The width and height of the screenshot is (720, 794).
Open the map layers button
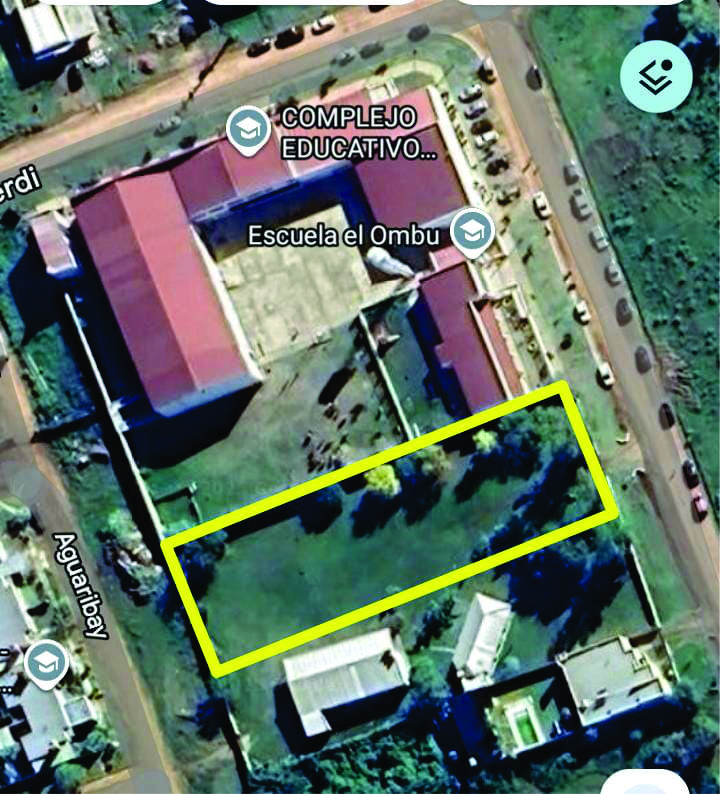click(x=656, y=75)
